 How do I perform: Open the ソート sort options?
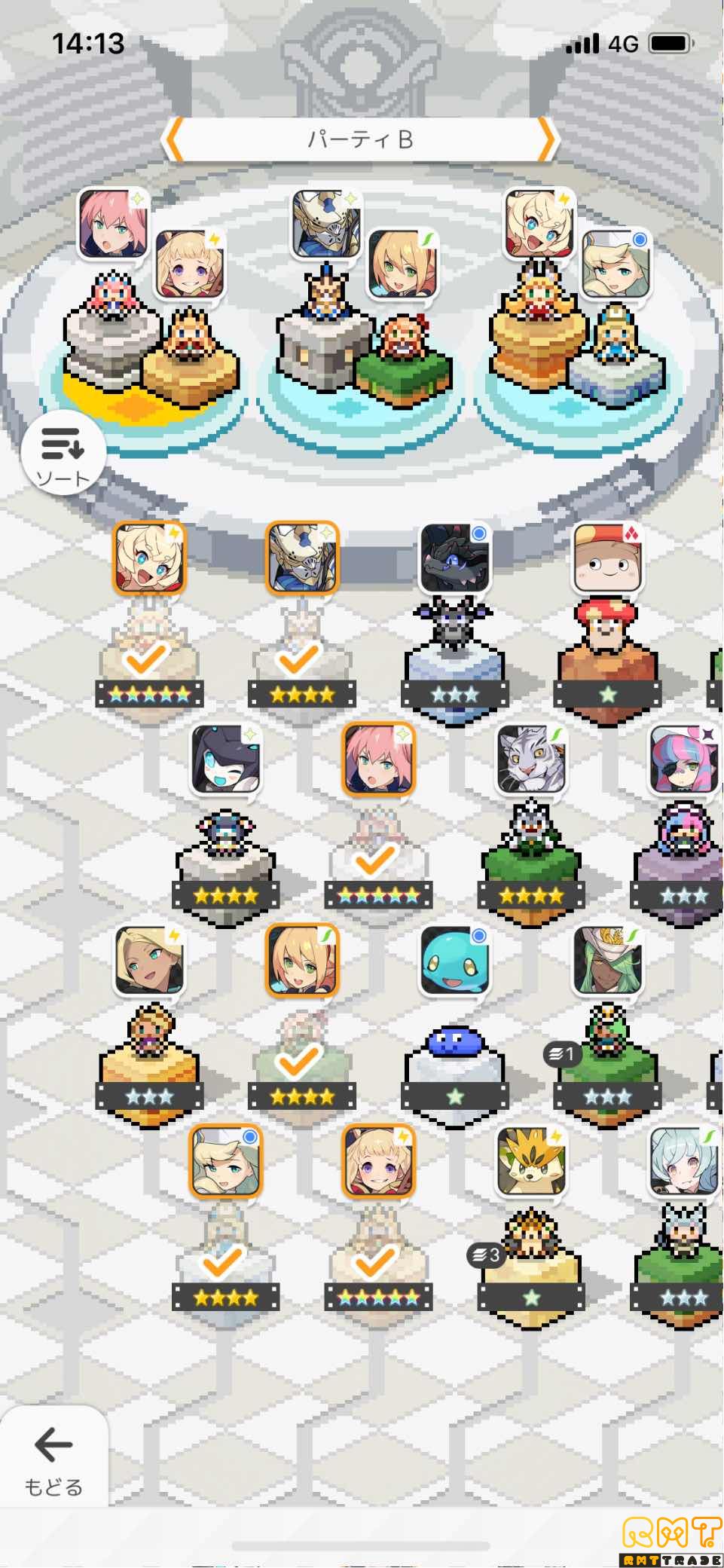(63, 457)
